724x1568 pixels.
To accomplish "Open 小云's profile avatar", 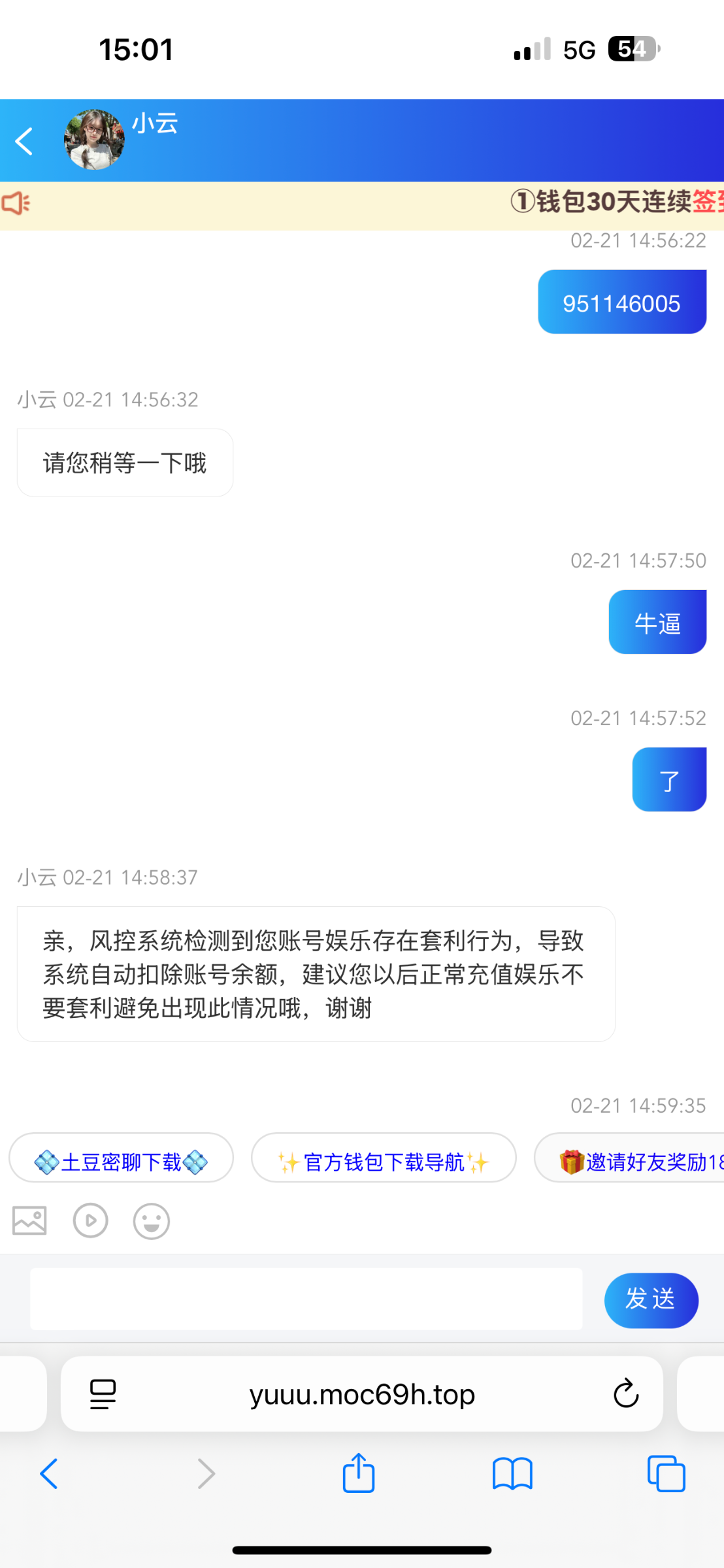I will pyautogui.click(x=94, y=140).
